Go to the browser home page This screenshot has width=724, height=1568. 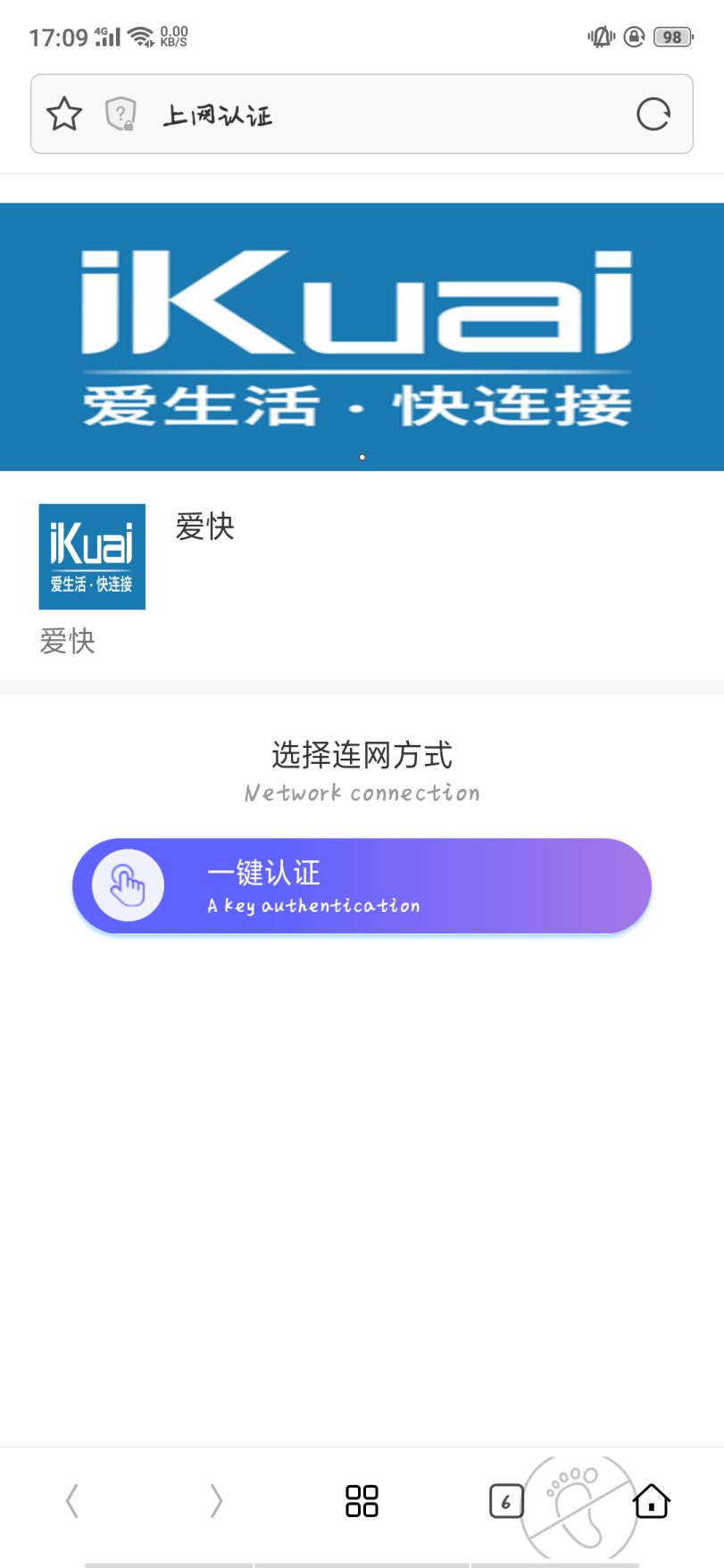tap(652, 1501)
